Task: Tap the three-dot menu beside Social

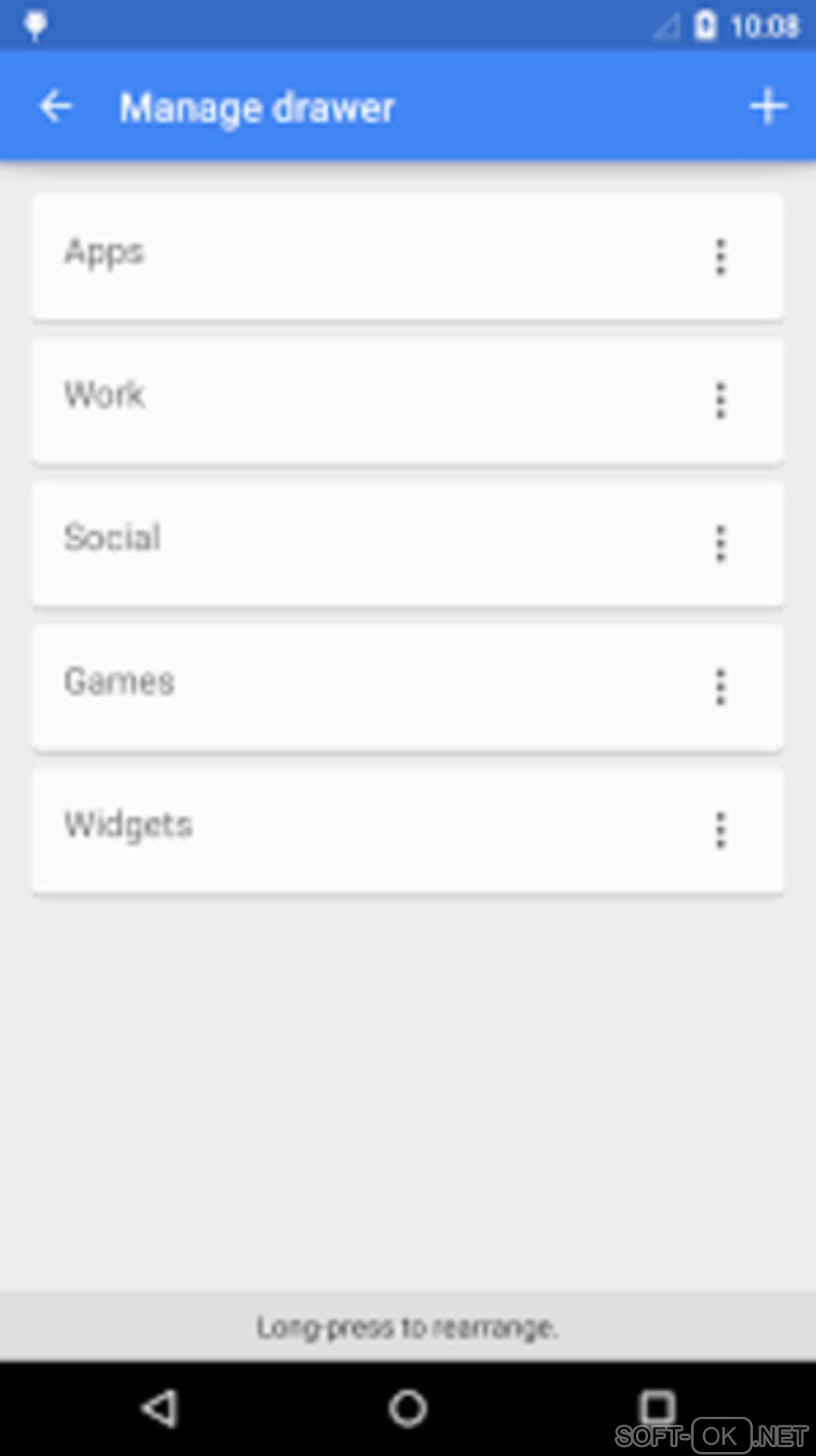Action: [x=720, y=543]
